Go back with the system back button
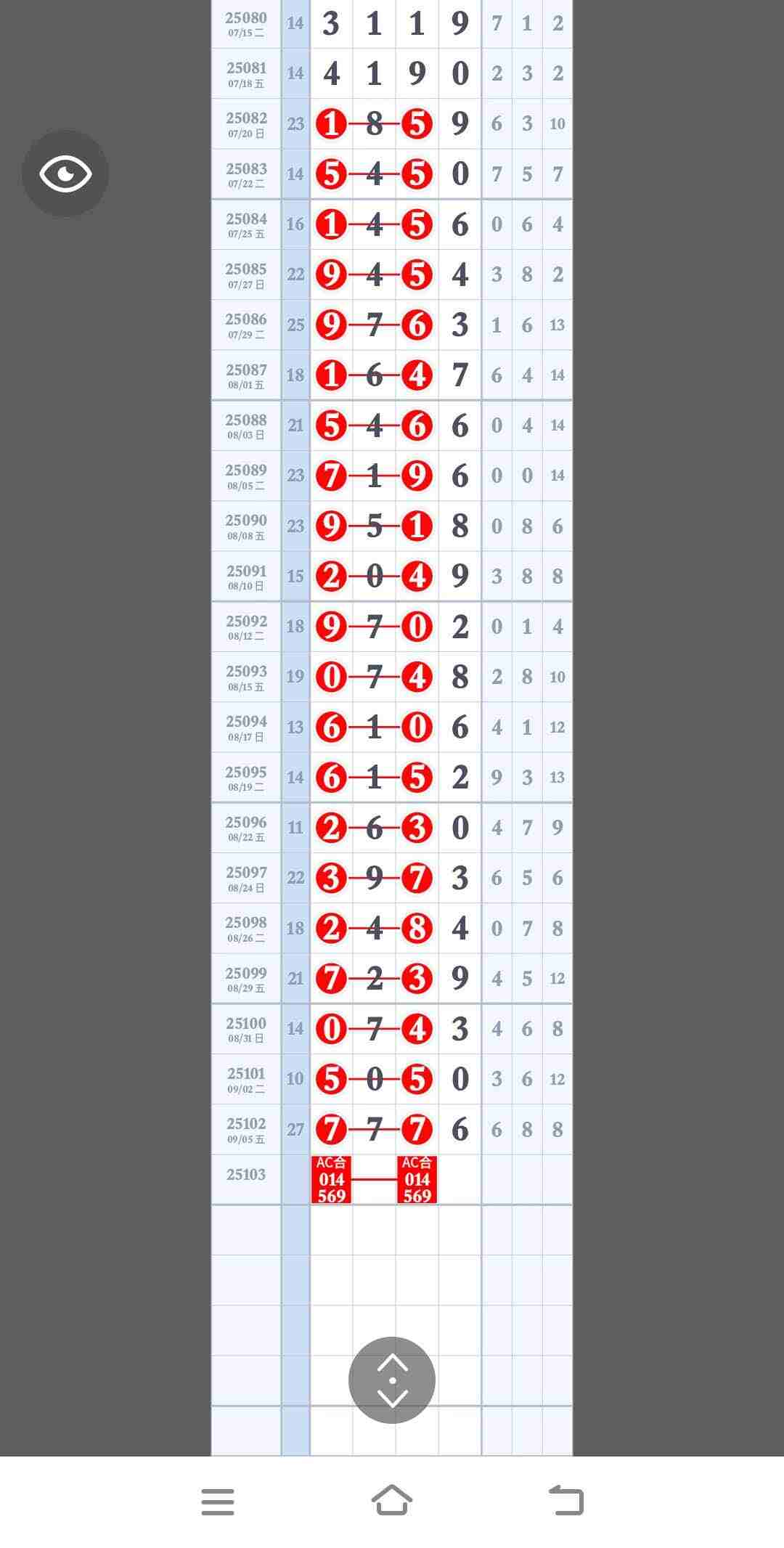The height and width of the screenshot is (1548, 784). pos(566,1500)
